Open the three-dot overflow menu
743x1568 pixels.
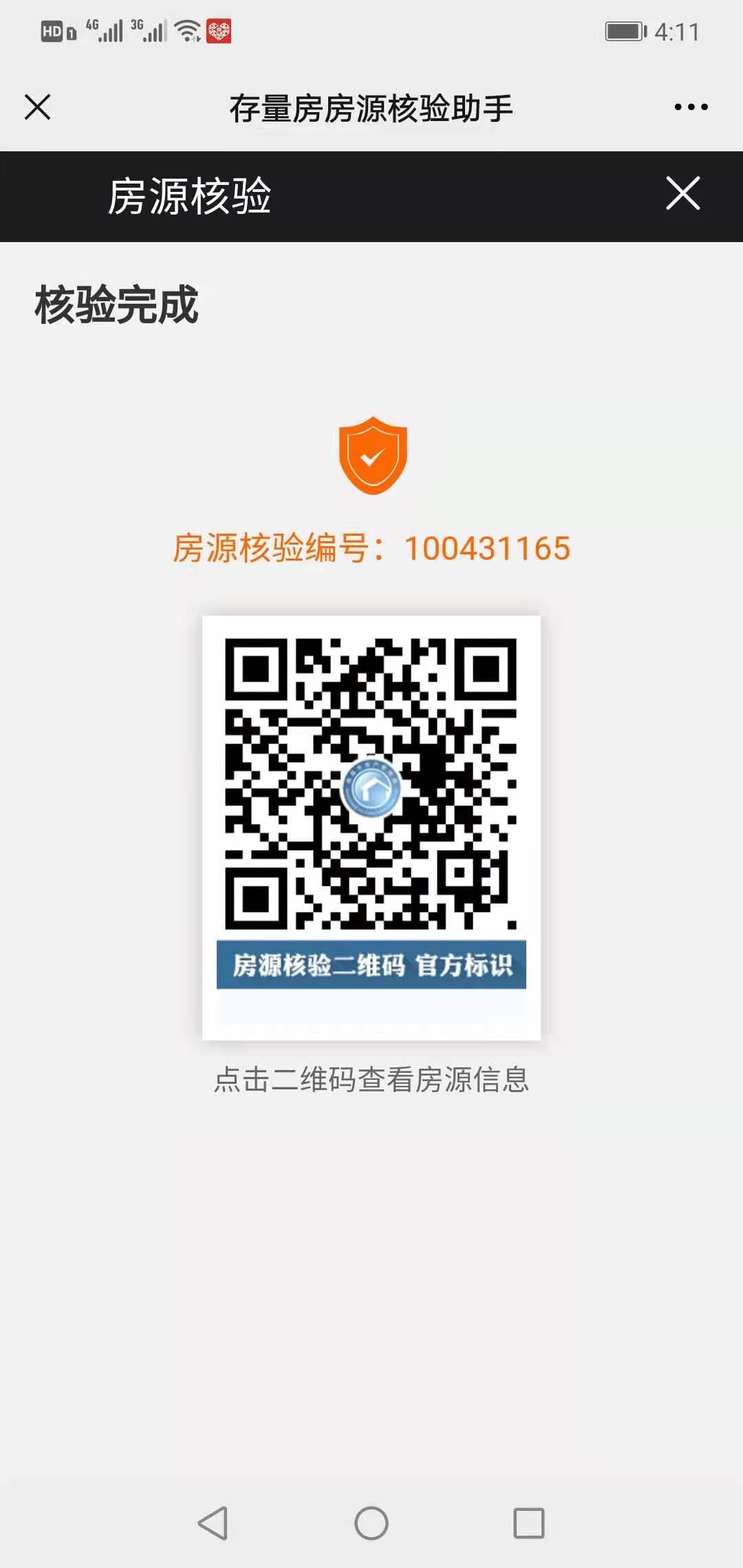(691, 107)
